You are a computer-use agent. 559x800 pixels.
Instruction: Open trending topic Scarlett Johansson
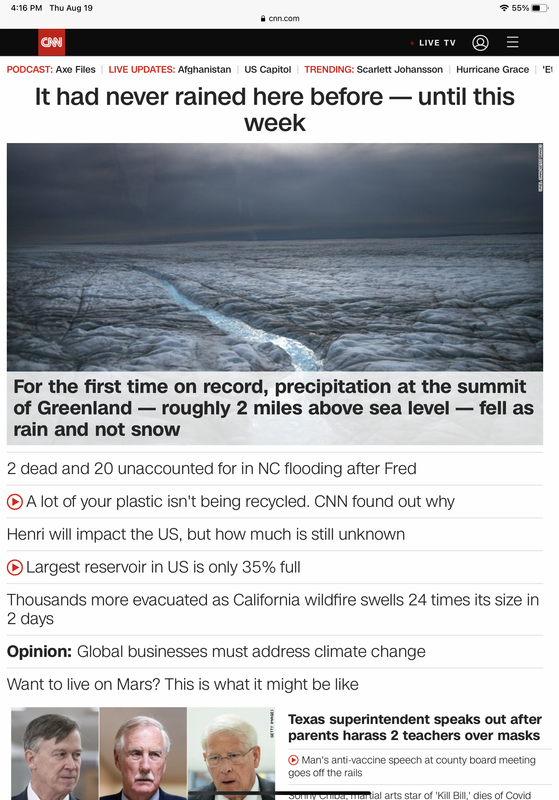(399, 69)
